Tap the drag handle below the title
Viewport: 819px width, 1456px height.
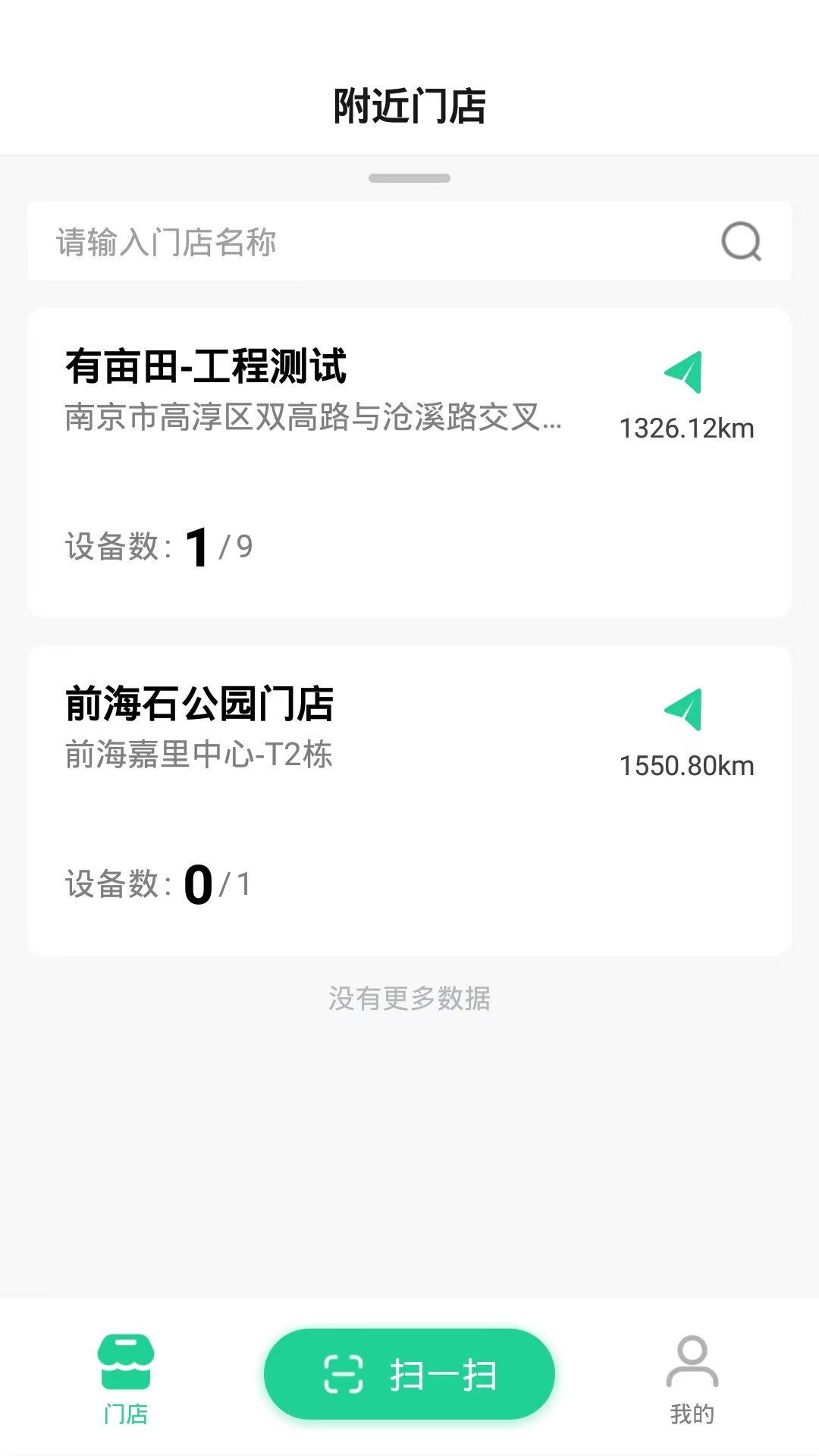pyautogui.click(x=409, y=178)
